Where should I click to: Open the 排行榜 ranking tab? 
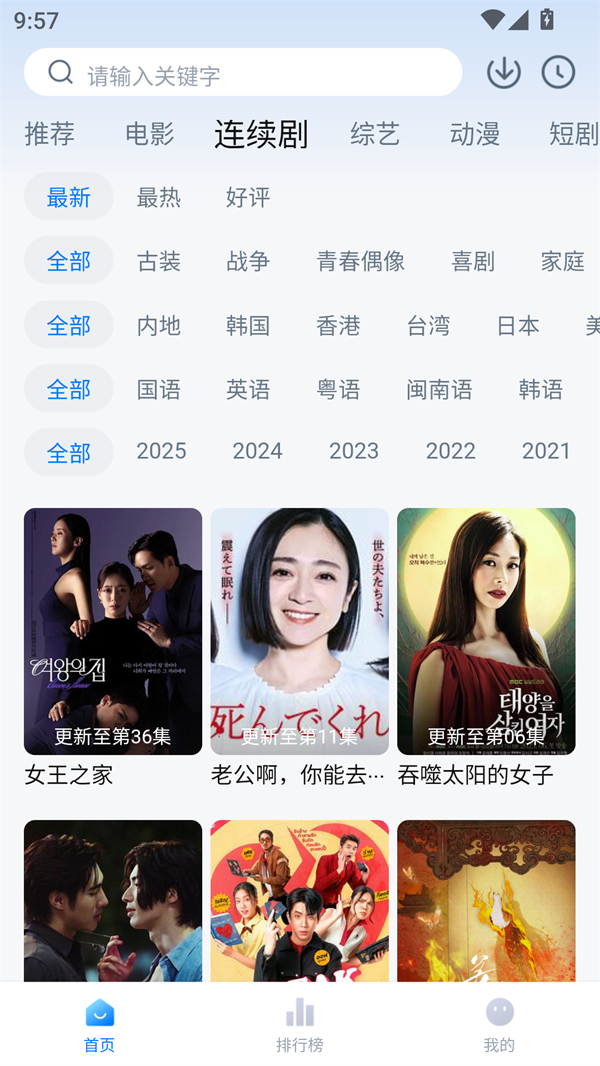(x=300, y=1024)
